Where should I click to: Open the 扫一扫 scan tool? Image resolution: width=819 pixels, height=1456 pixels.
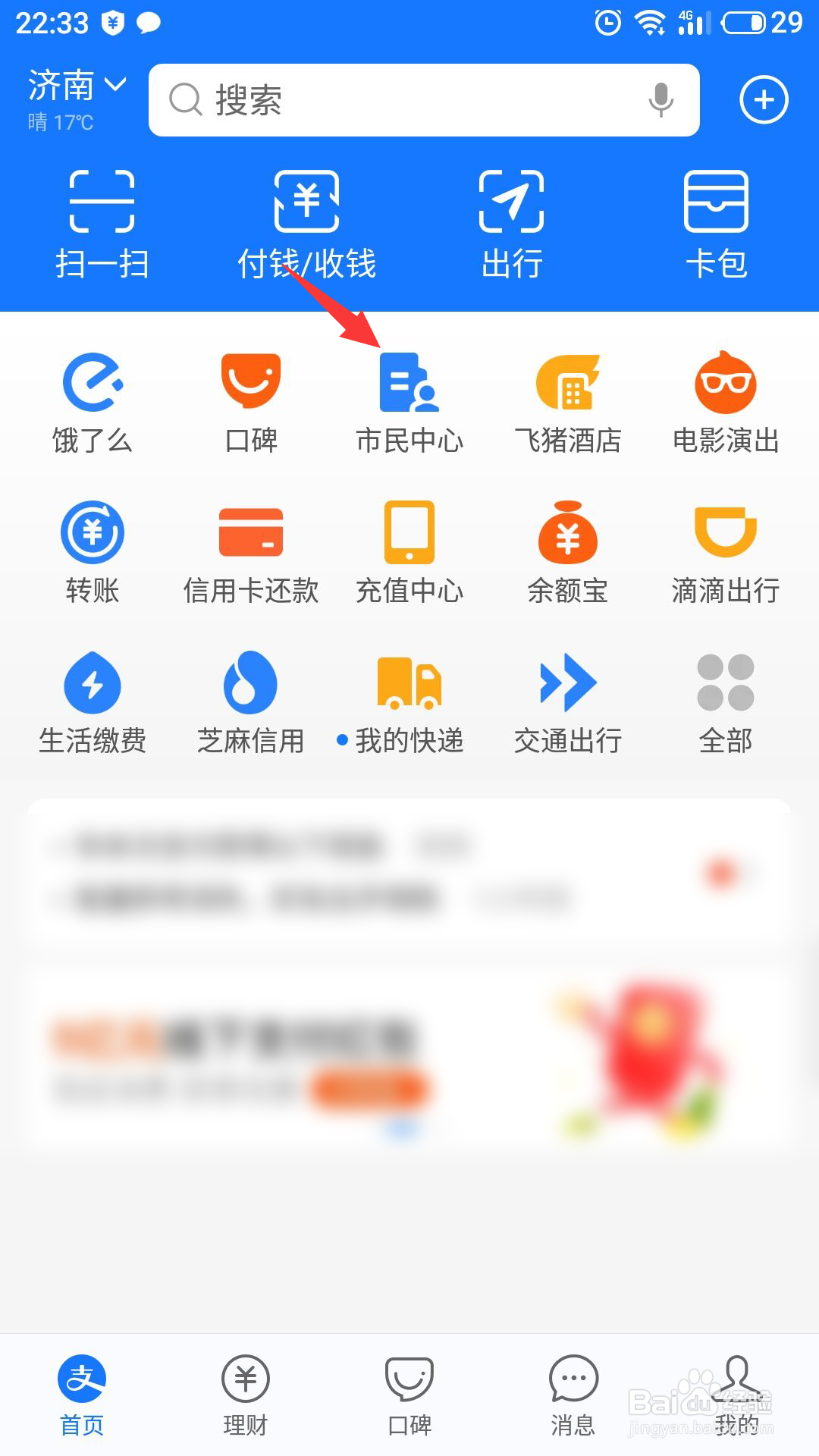(102, 220)
